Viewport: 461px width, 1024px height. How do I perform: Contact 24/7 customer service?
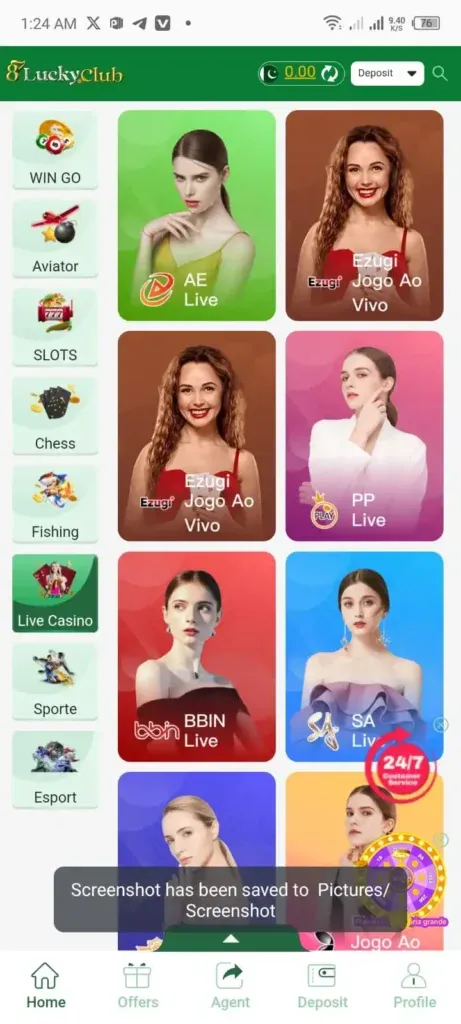400,767
